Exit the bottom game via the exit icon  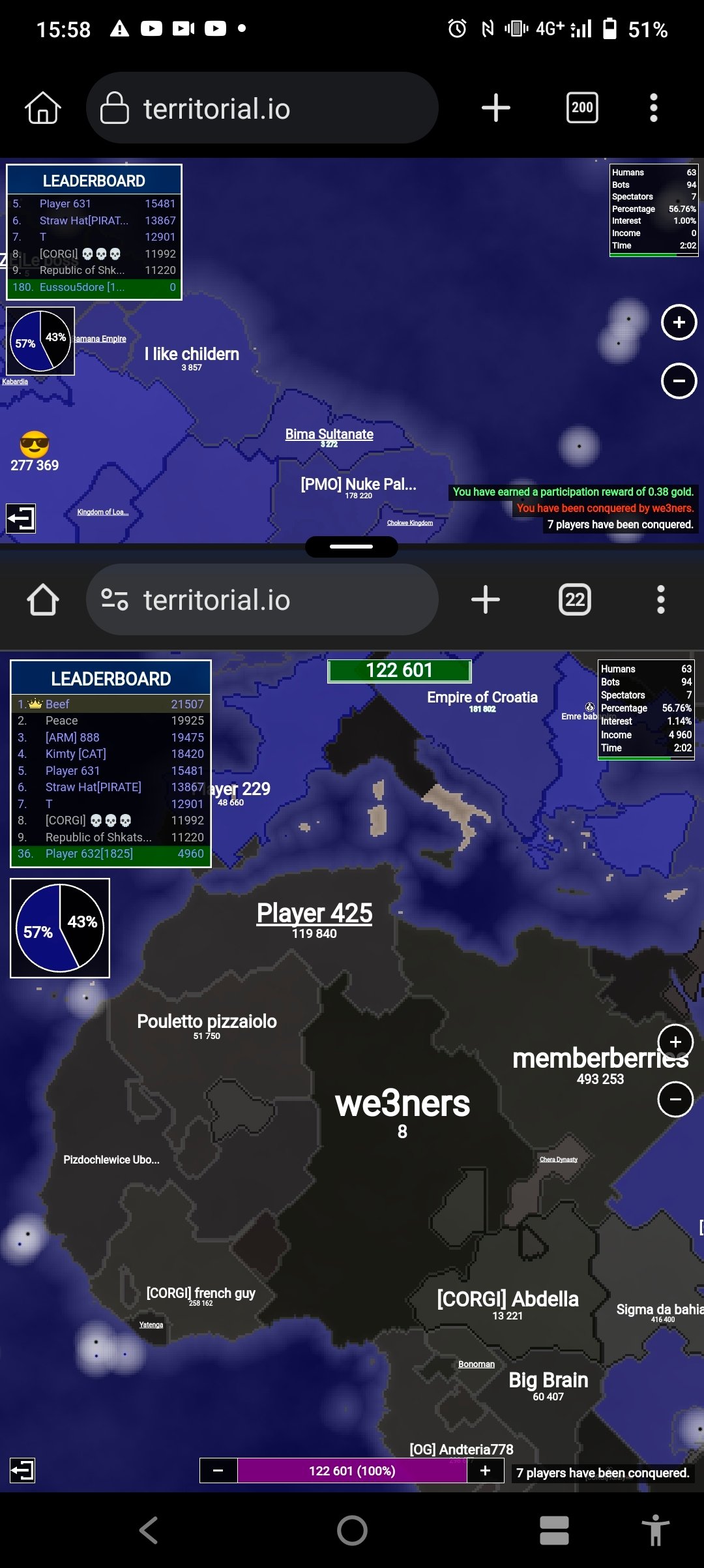coord(23,1470)
